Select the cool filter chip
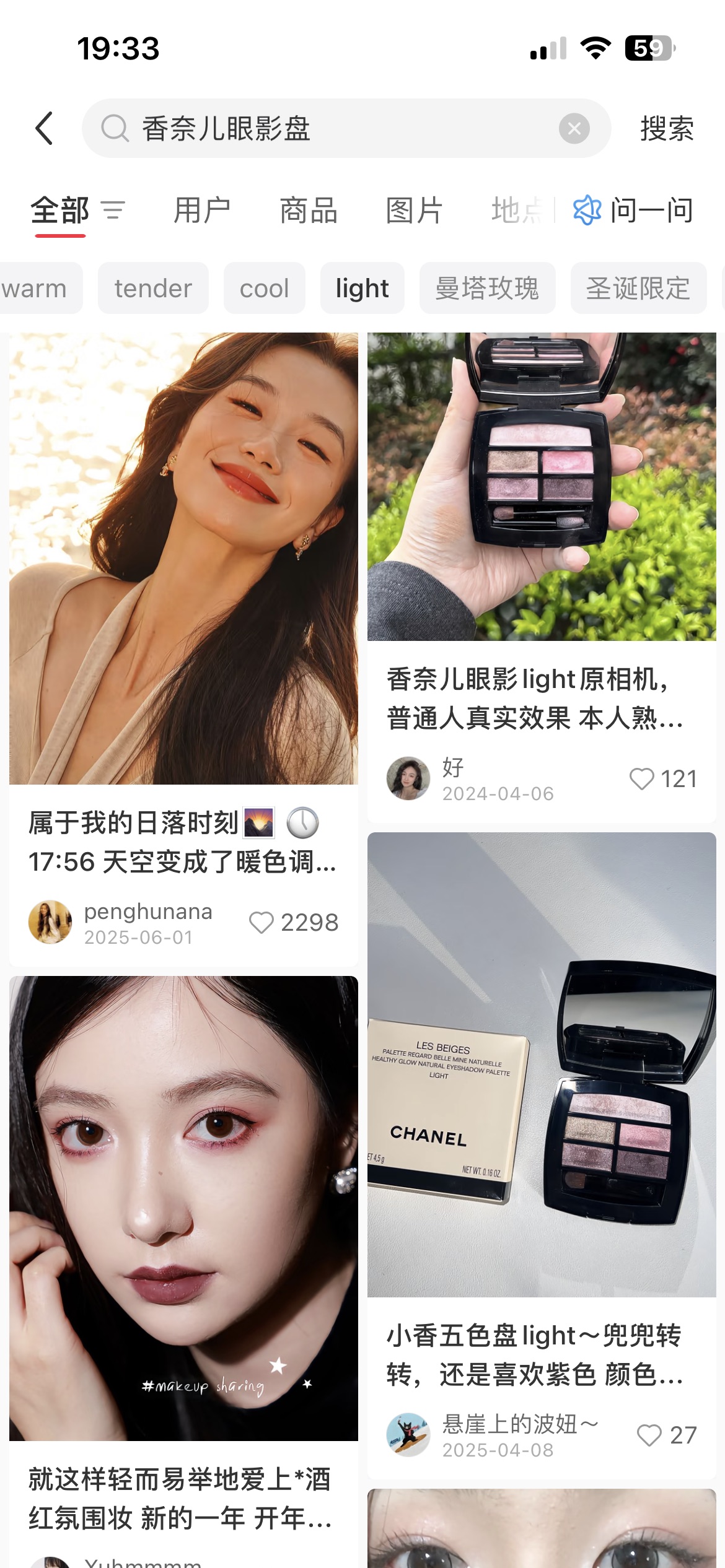 pyautogui.click(x=265, y=289)
